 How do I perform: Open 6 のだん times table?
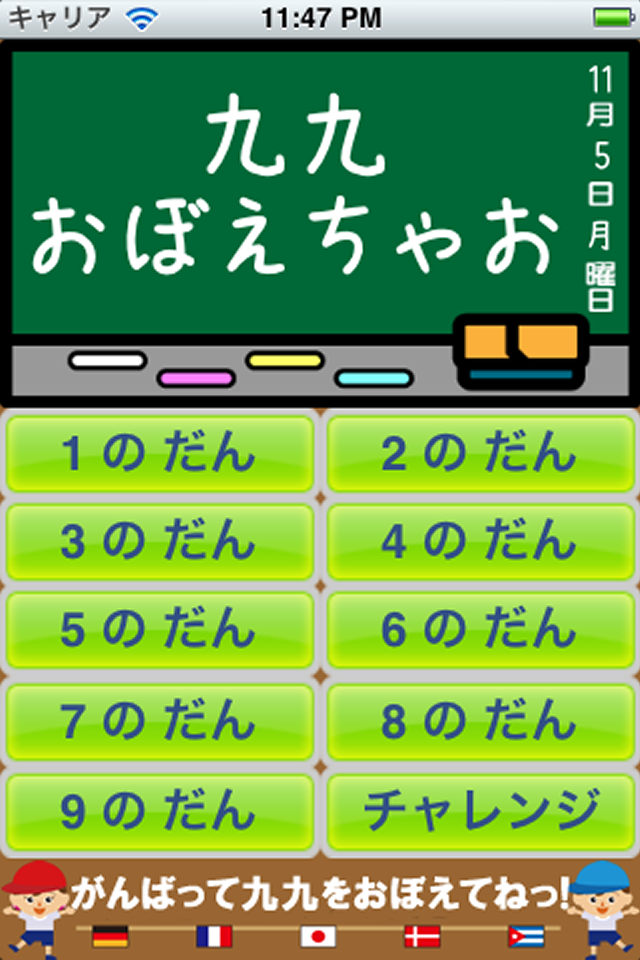(x=481, y=630)
